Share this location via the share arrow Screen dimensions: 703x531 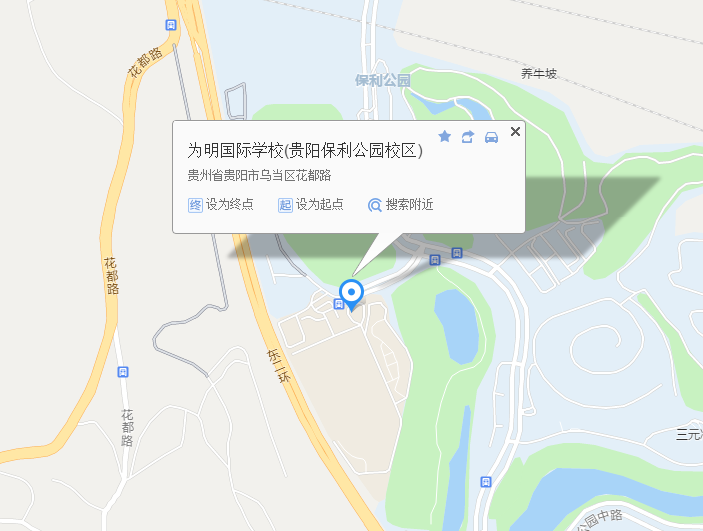tap(467, 136)
